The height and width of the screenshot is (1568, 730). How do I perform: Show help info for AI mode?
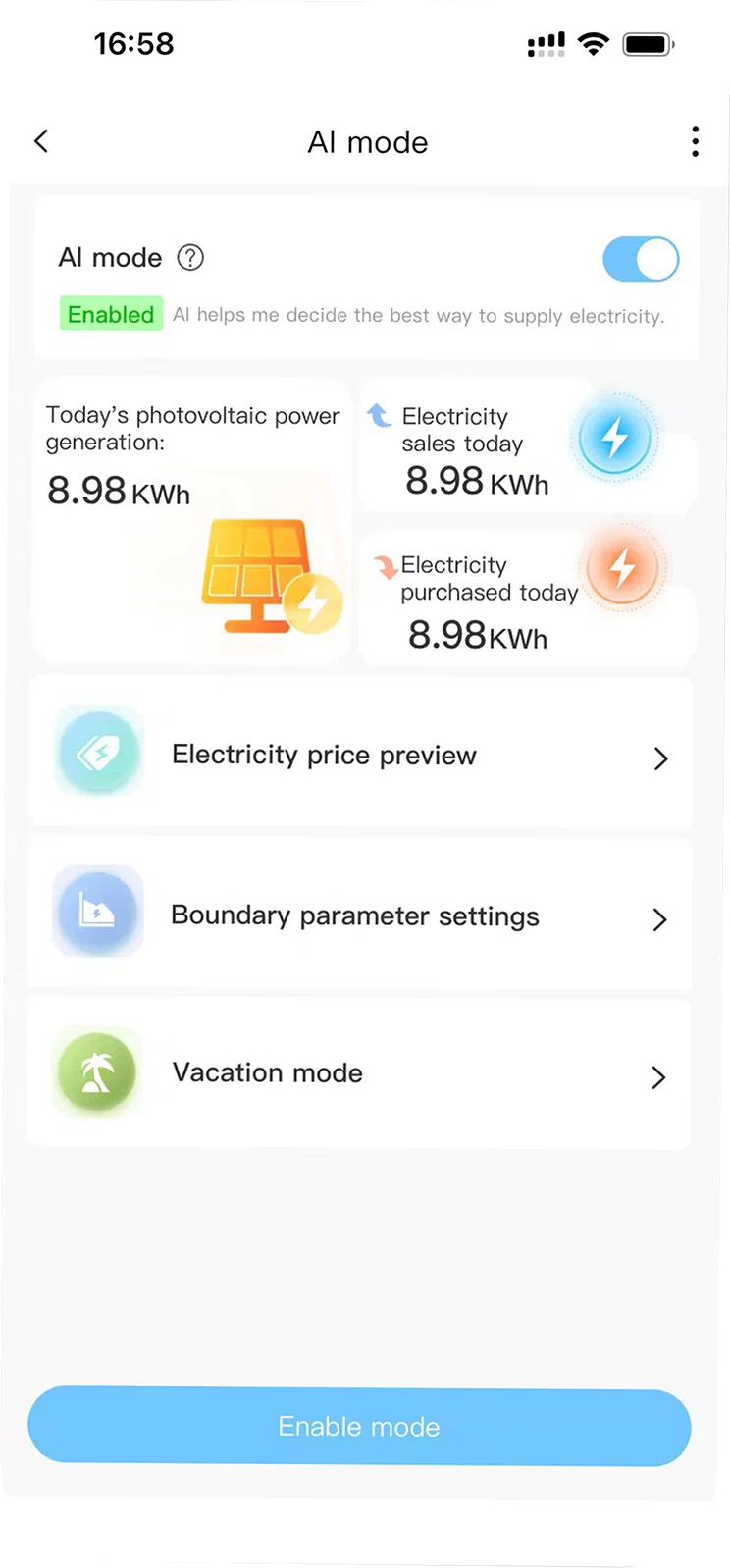(x=190, y=258)
